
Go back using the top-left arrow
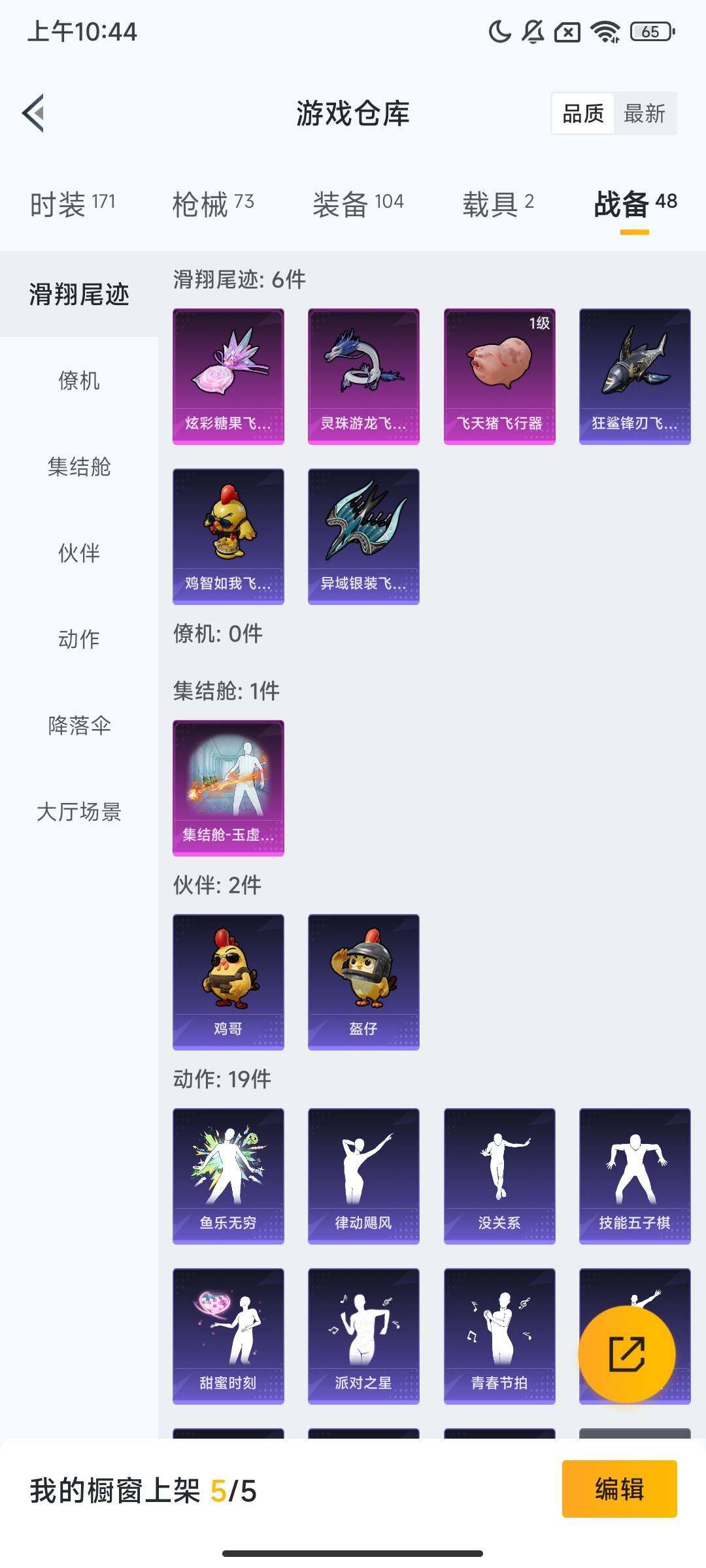[x=34, y=113]
